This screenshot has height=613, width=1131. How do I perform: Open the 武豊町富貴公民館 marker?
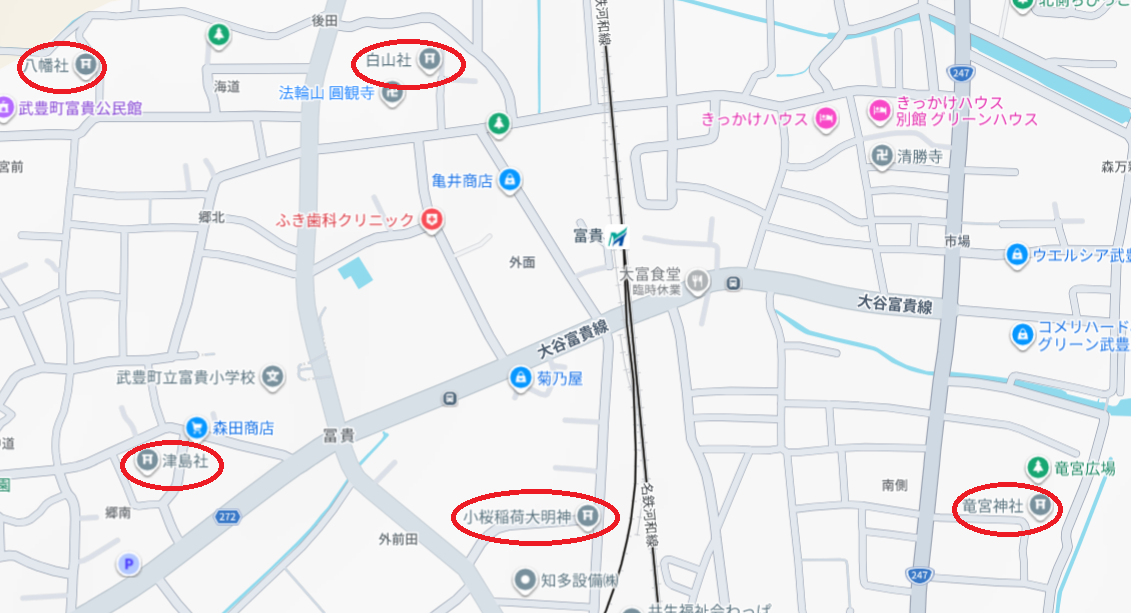click(x=4, y=107)
